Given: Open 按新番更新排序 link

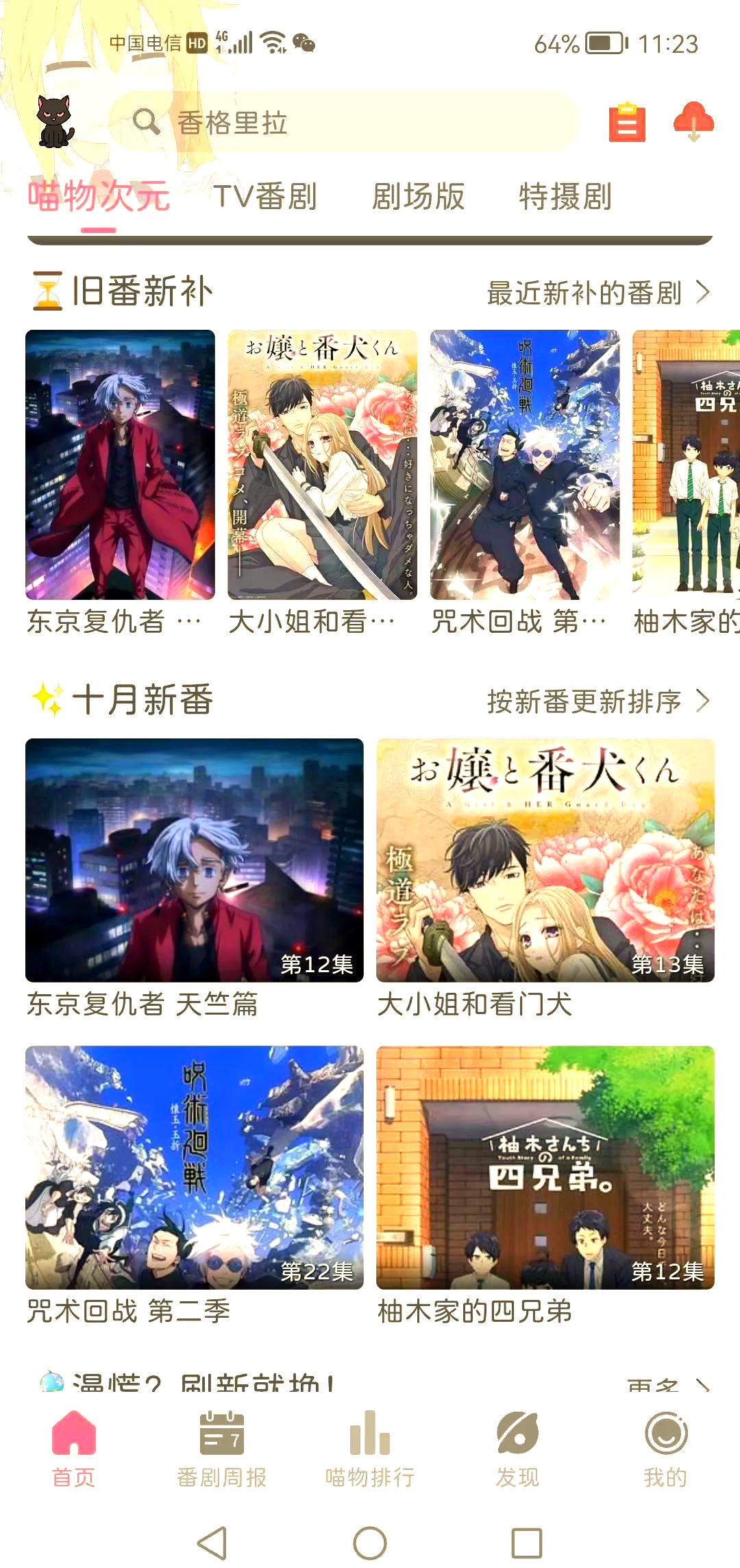Looking at the screenshot, I should 597,701.
